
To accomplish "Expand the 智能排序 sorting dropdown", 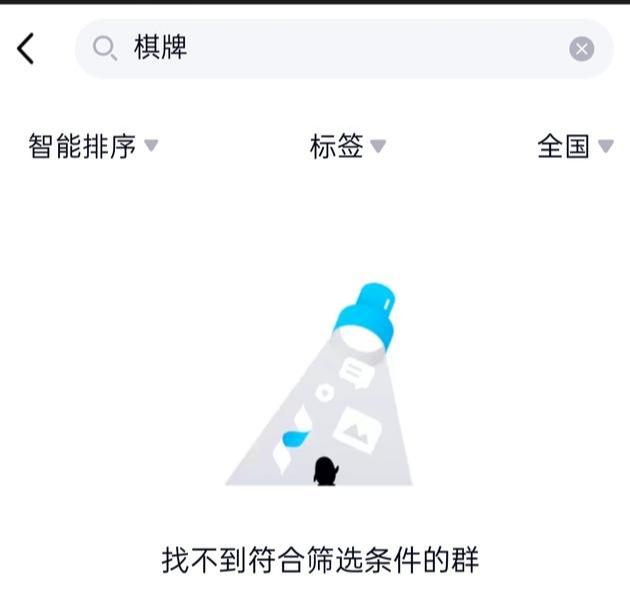I will 93,147.
